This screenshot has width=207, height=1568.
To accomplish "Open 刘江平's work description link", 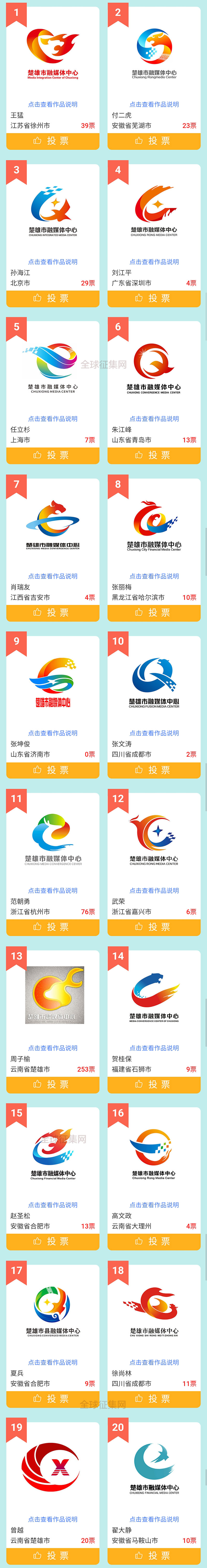I will pos(154,262).
